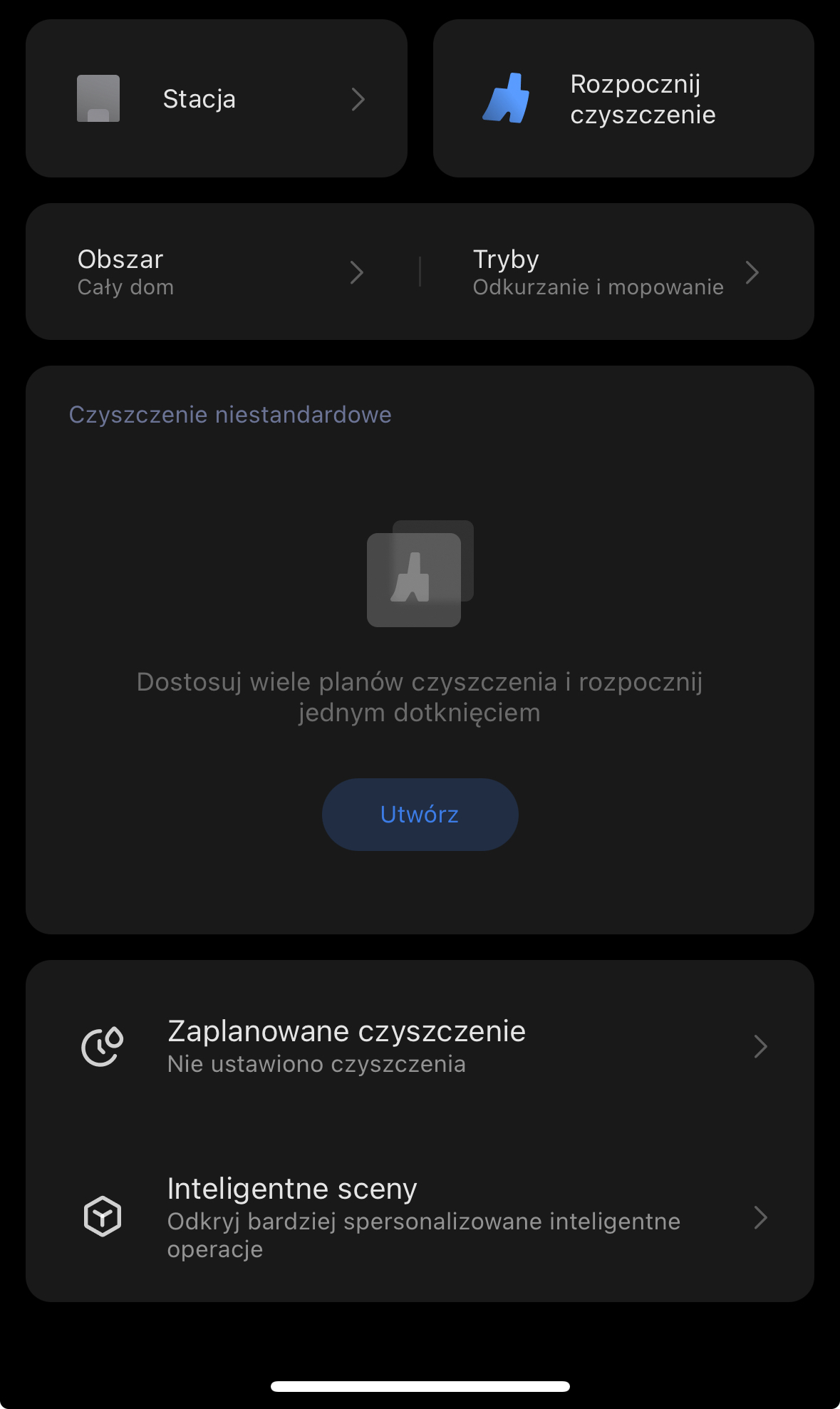Open Inteligentne sceny
Screen dimensions: 840x1409
420,1217
